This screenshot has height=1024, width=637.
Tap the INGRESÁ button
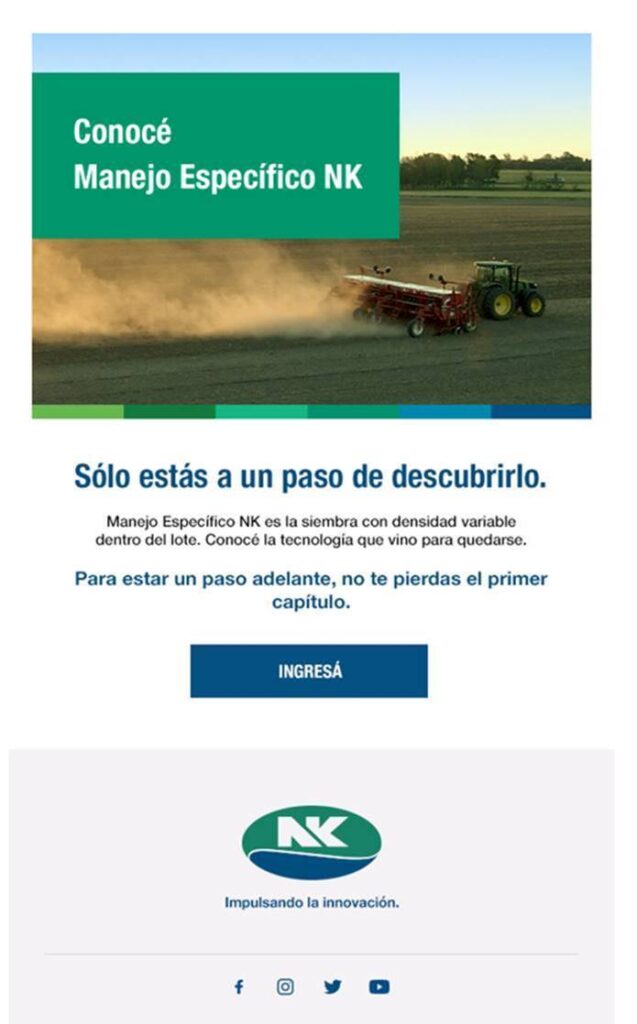(309, 671)
